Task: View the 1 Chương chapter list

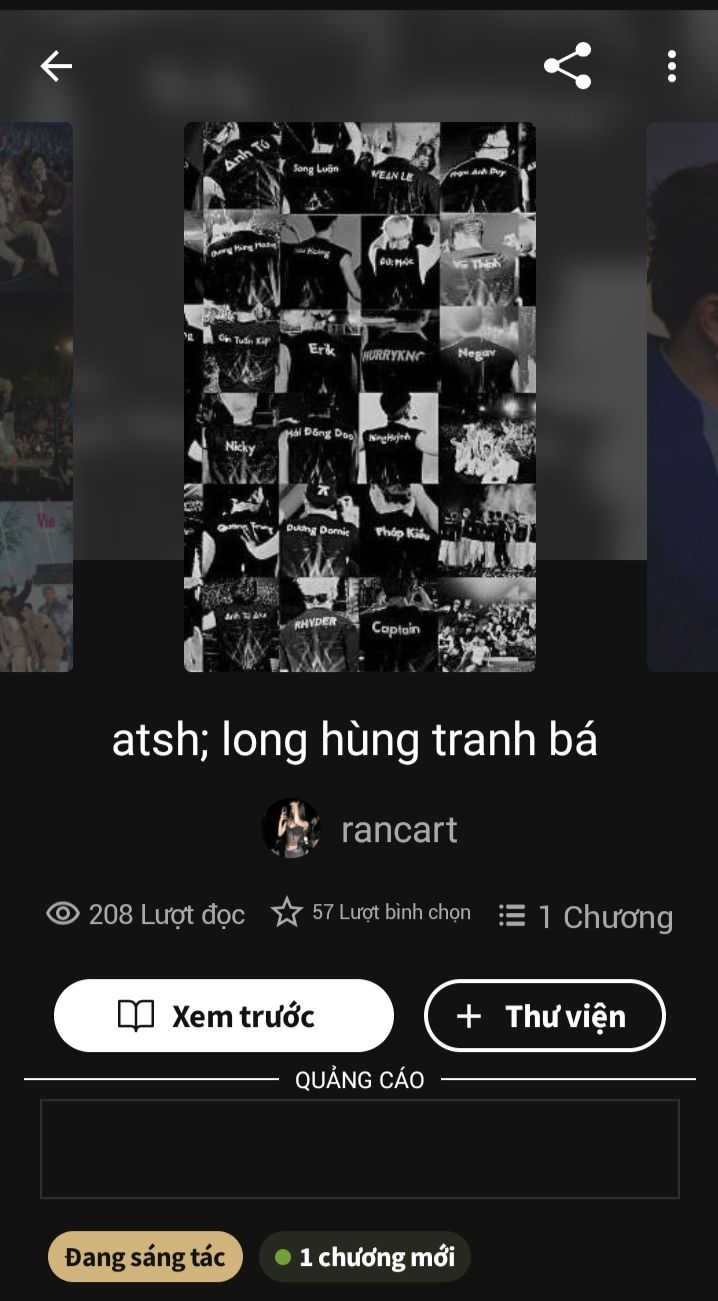Action: [586, 916]
